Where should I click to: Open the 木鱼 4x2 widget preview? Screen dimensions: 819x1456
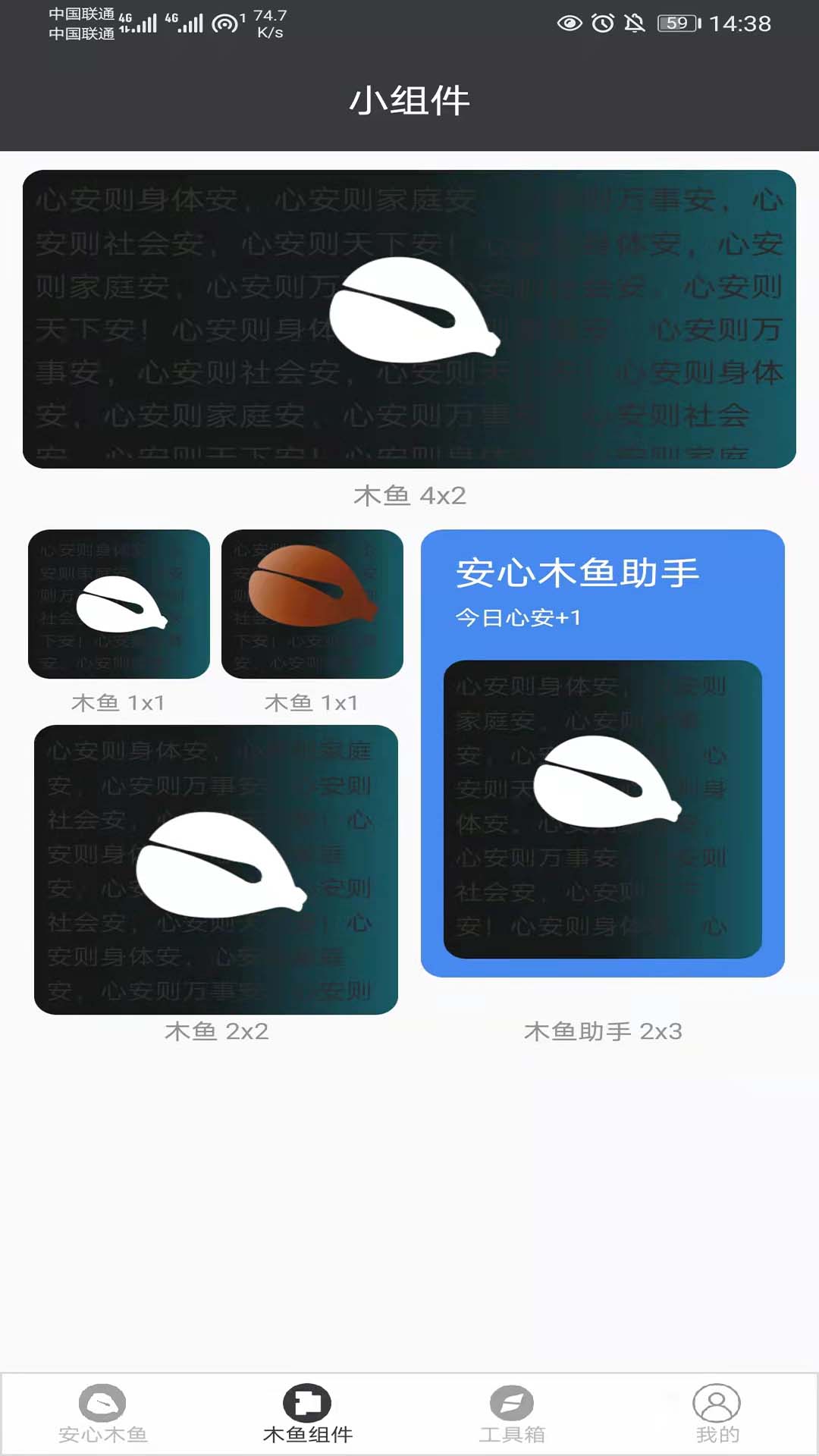pyautogui.click(x=409, y=318)
